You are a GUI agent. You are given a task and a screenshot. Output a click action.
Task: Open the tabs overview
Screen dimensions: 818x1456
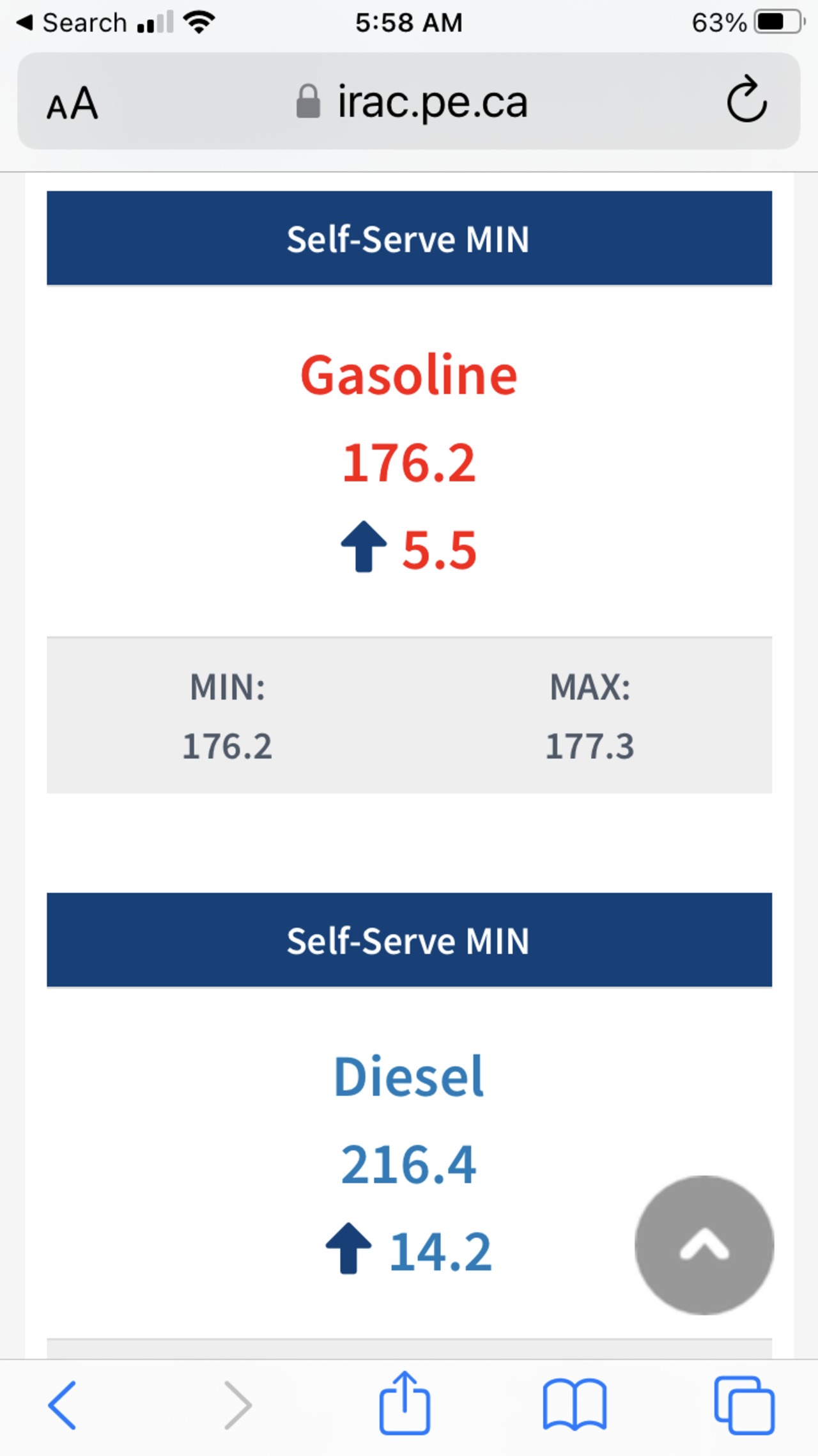[x=744, y=1405]
